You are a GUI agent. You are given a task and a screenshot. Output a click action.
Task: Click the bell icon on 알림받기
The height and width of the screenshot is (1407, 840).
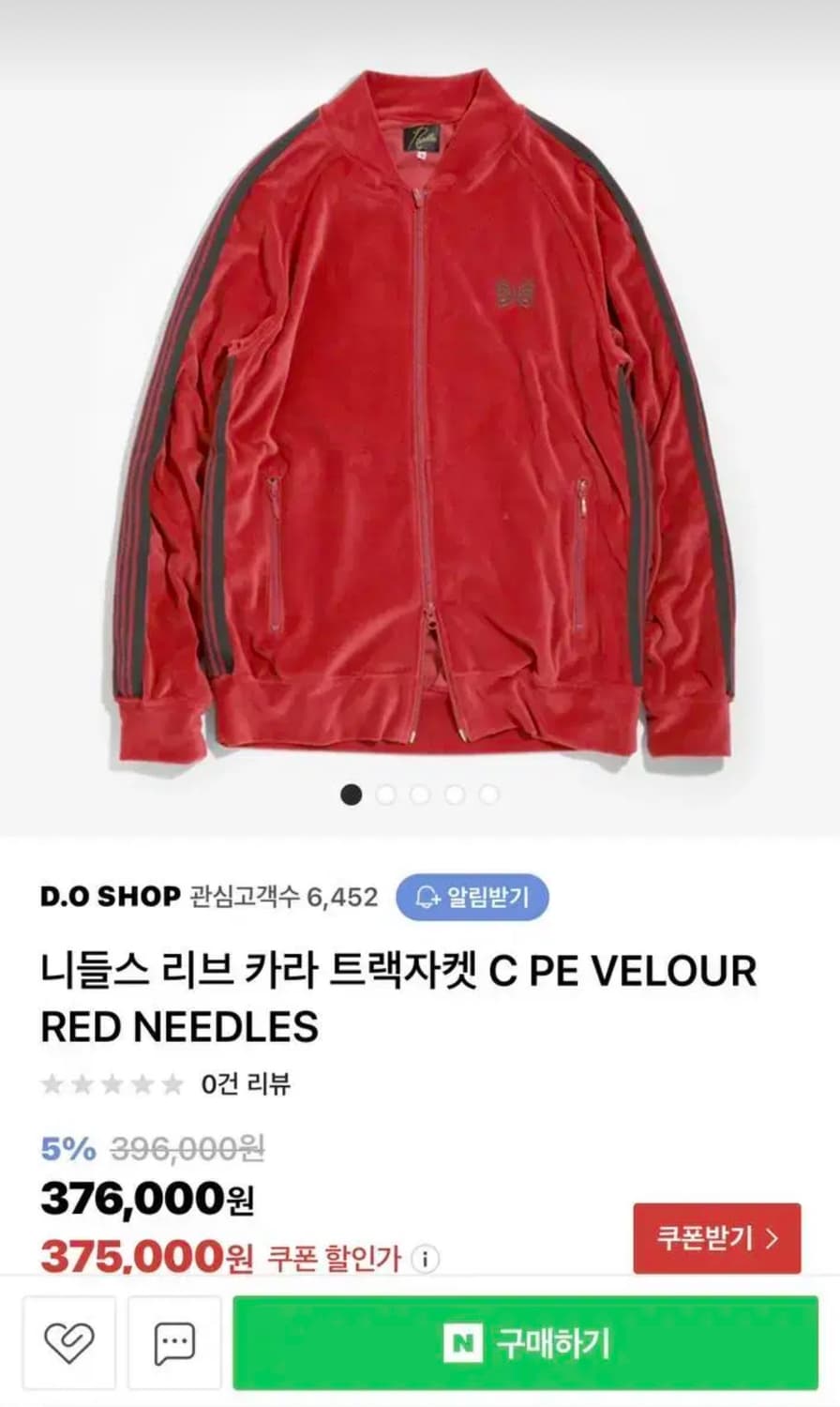coord(428,898)
